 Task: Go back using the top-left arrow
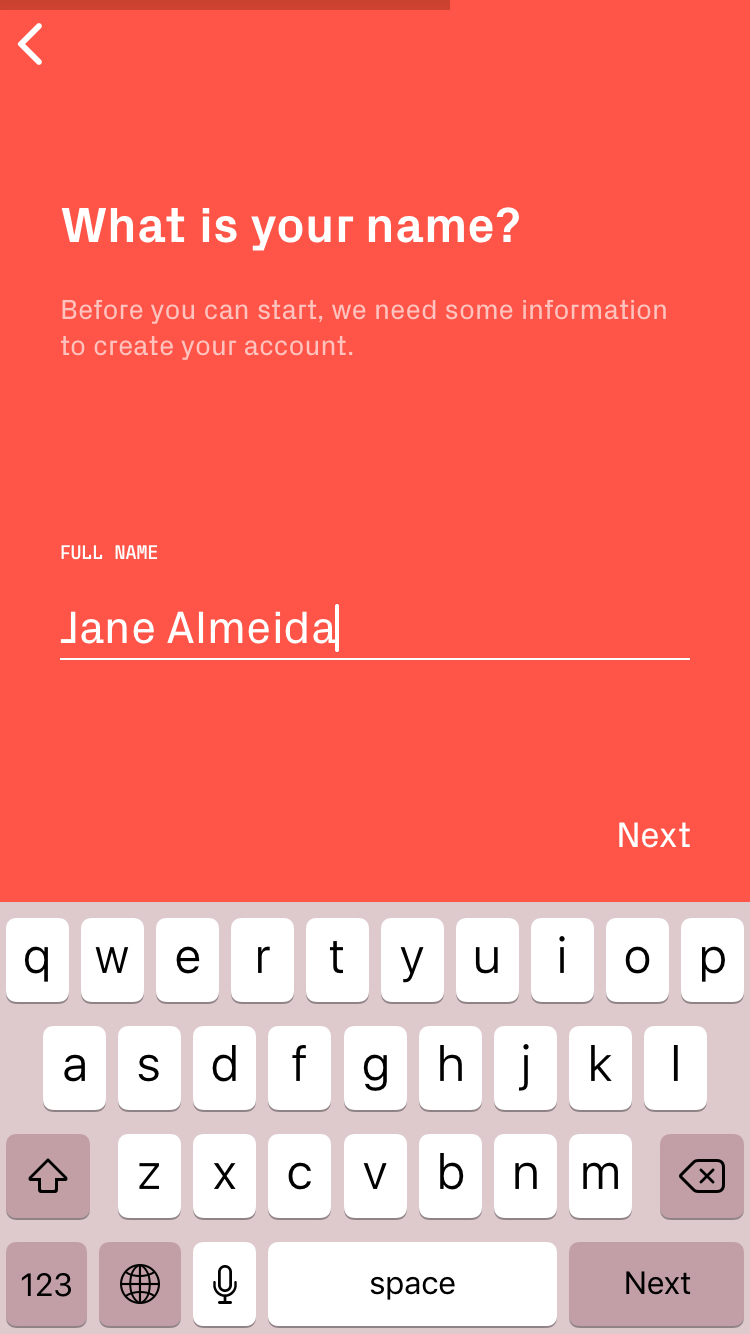(x=31, y=44)
